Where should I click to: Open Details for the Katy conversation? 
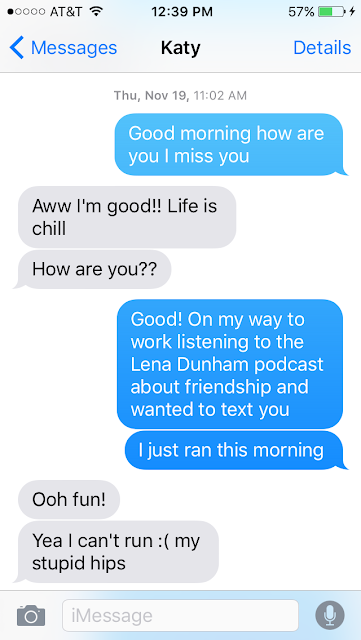[x=322, y=48]
